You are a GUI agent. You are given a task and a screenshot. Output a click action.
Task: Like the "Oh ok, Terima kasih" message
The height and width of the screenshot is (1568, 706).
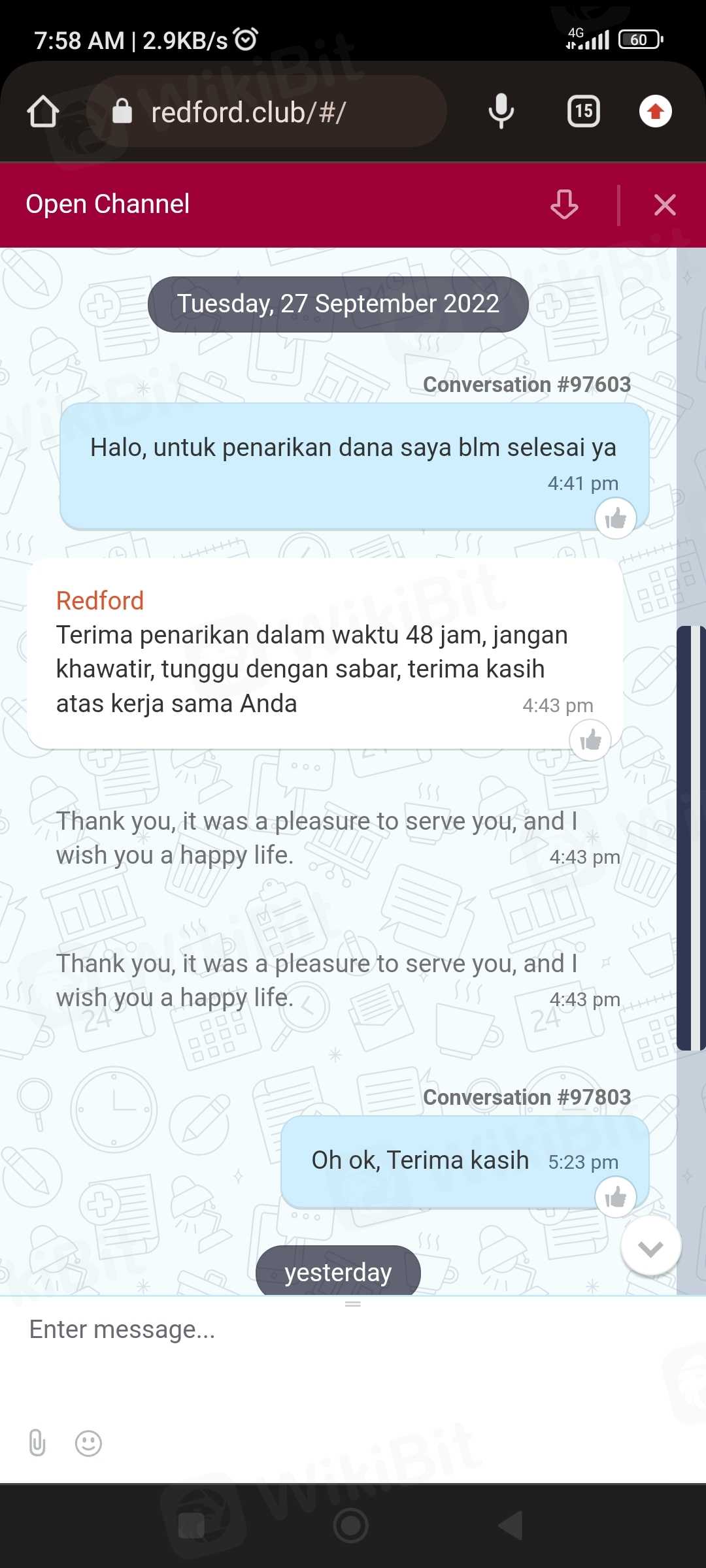(615, 1198)
